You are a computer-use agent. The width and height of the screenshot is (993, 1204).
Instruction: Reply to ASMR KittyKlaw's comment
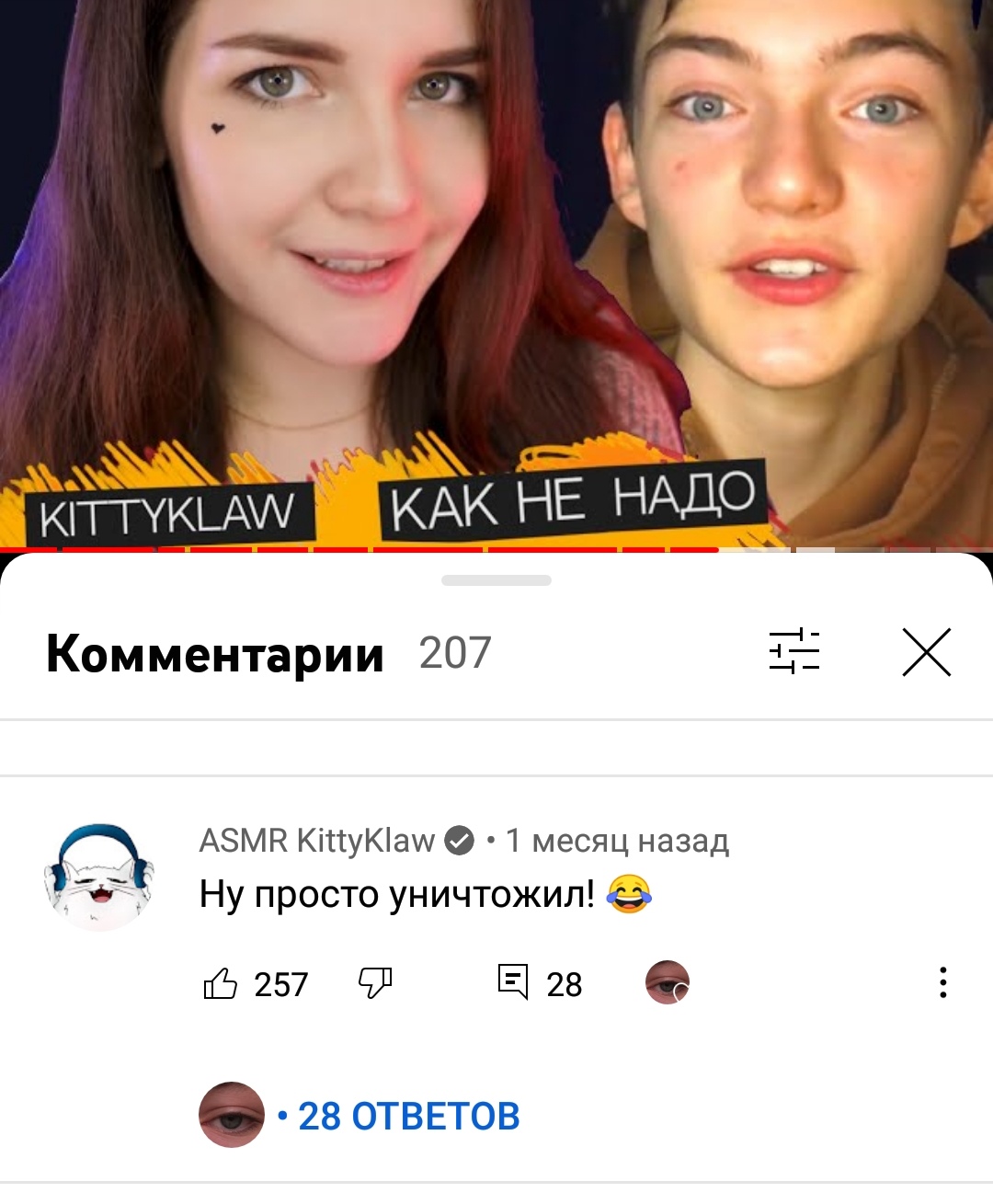(x=513, y=982)
